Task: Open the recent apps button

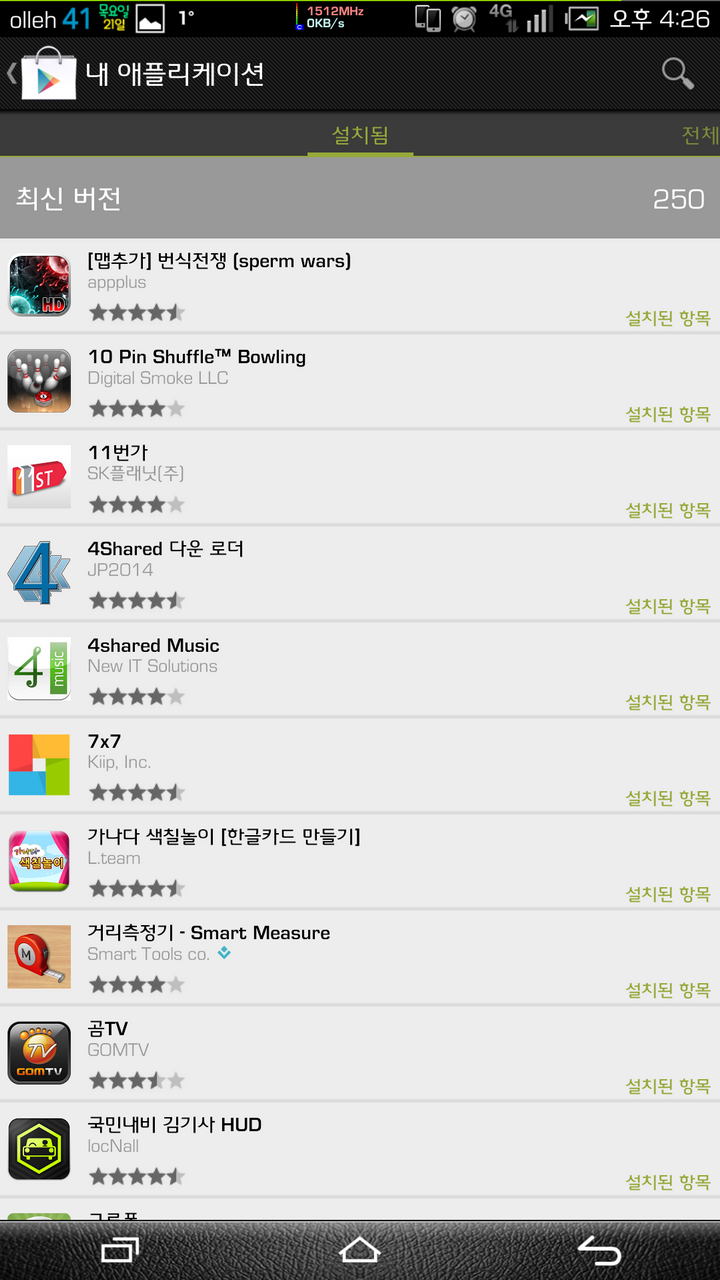Action: click(121, 1250)
